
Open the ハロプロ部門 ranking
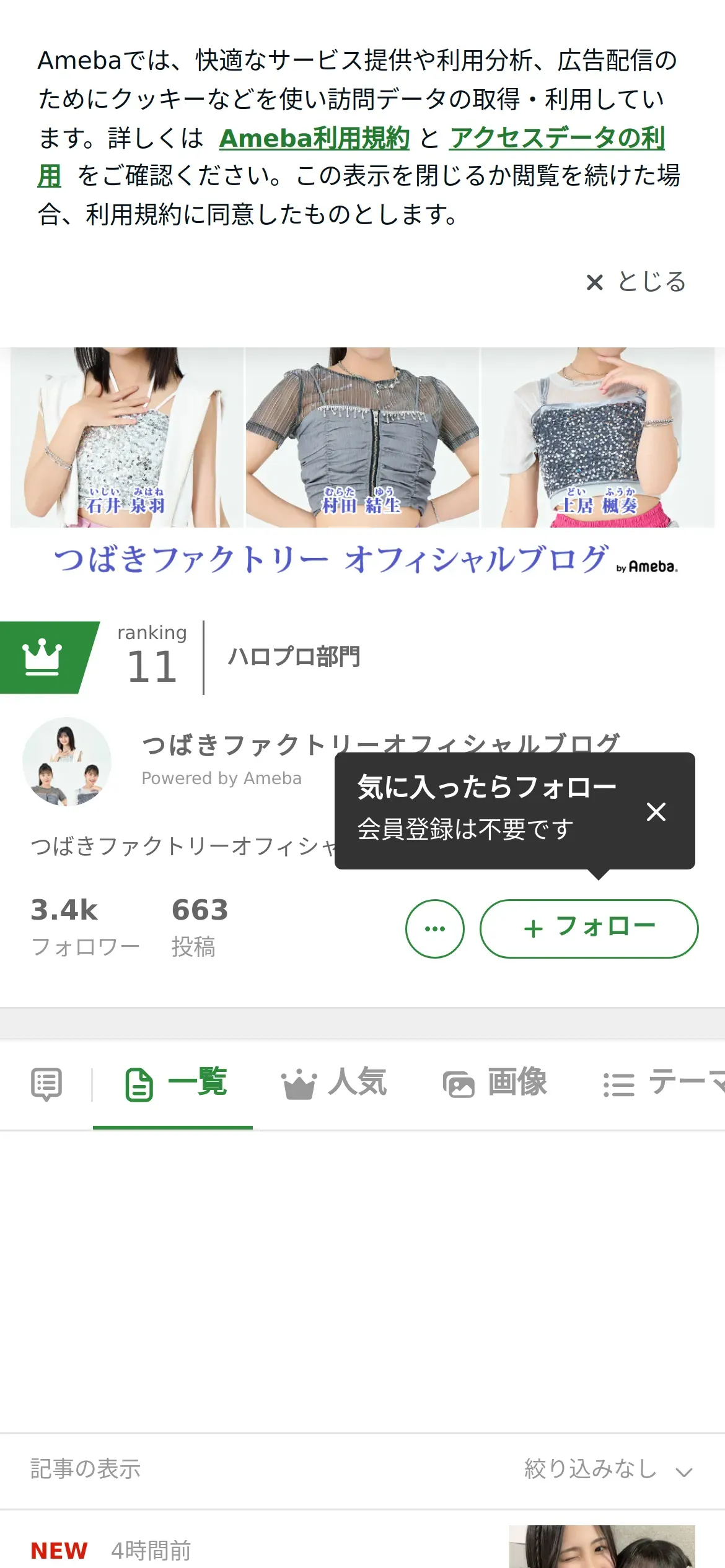(294, 657)
